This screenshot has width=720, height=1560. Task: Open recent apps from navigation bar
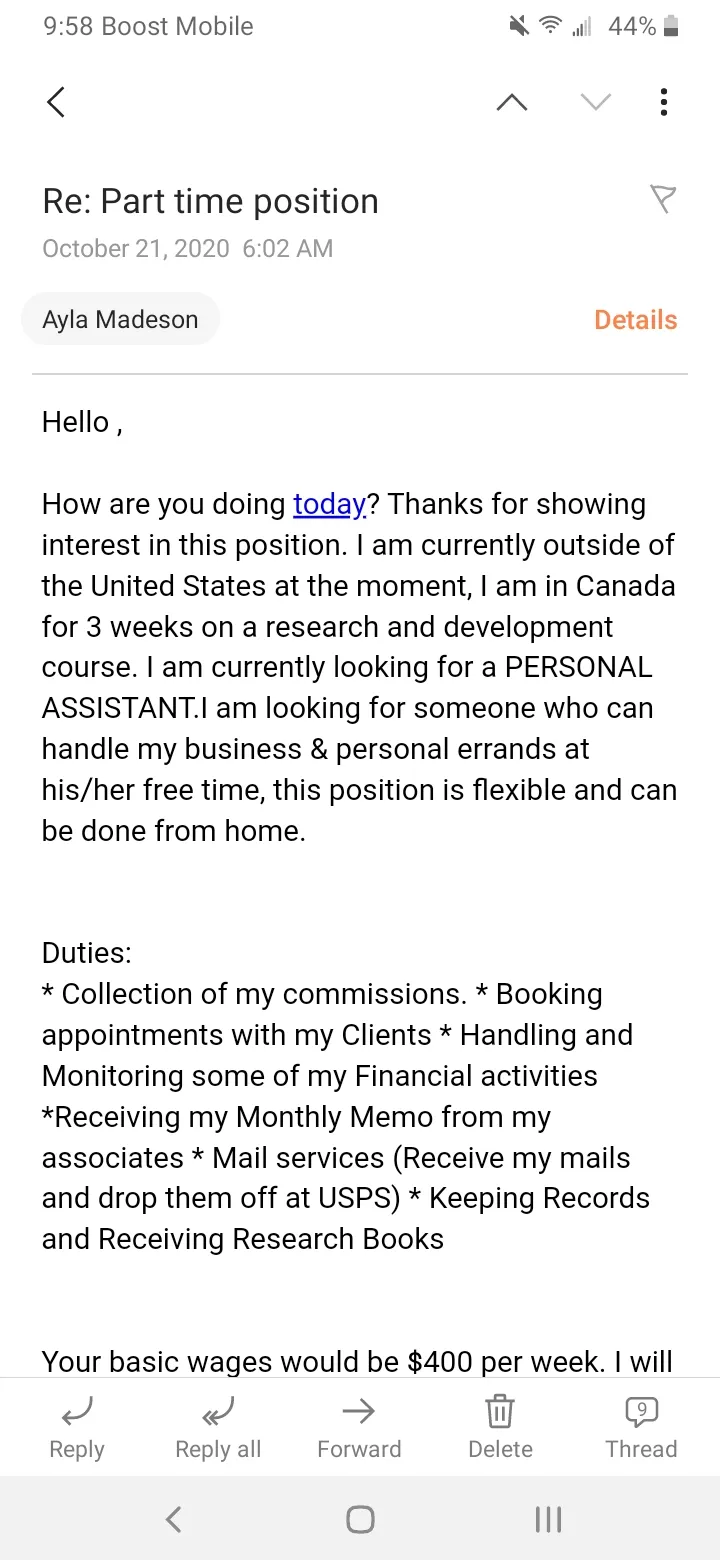(548, 1520)
